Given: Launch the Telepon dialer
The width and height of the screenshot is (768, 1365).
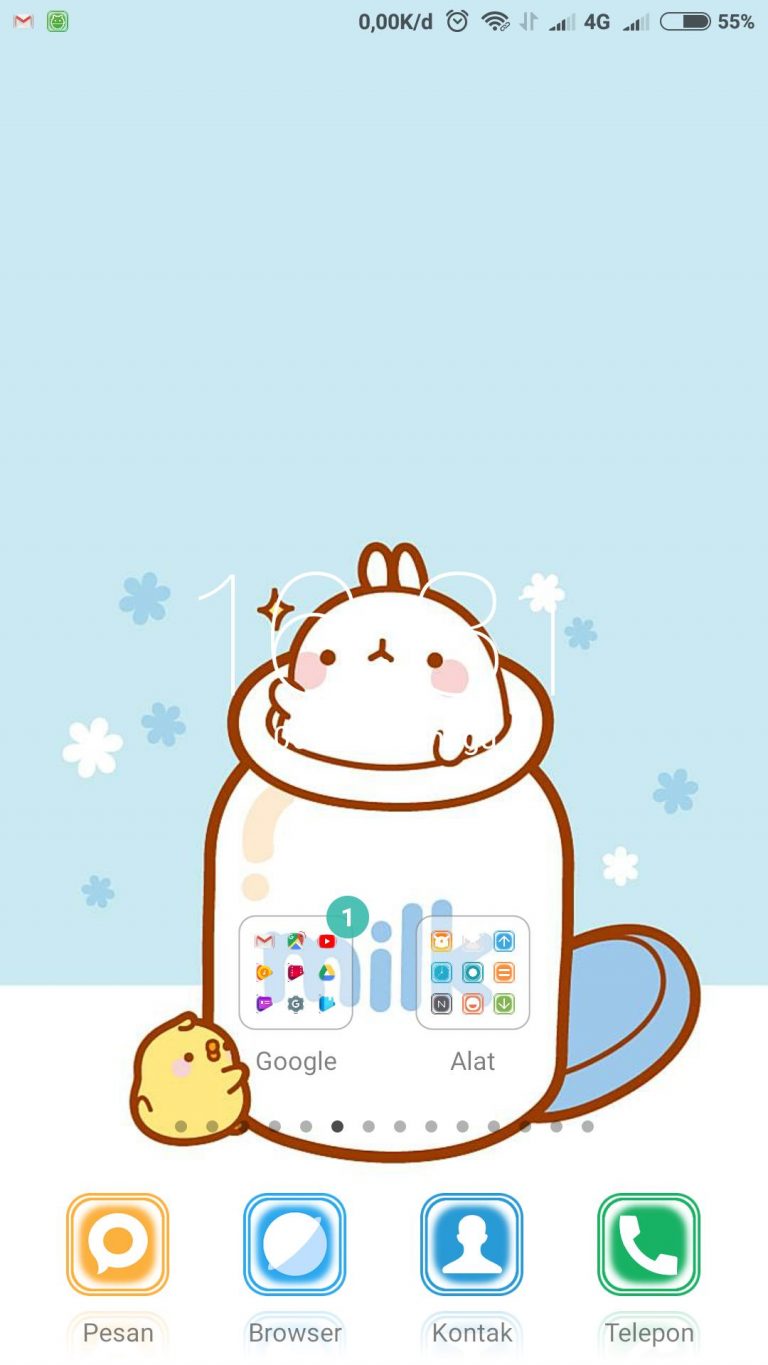Looking at the screenshot, I should pyautogui.click(x=648, y=1244).
